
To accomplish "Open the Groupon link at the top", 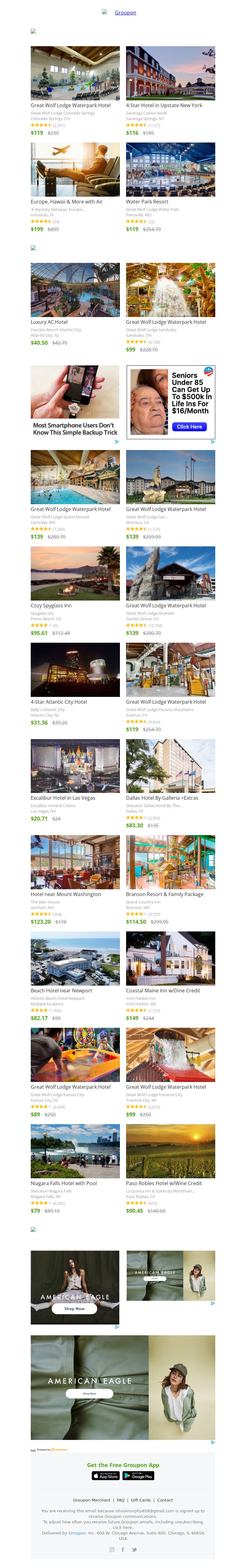I will click(125, 13).
